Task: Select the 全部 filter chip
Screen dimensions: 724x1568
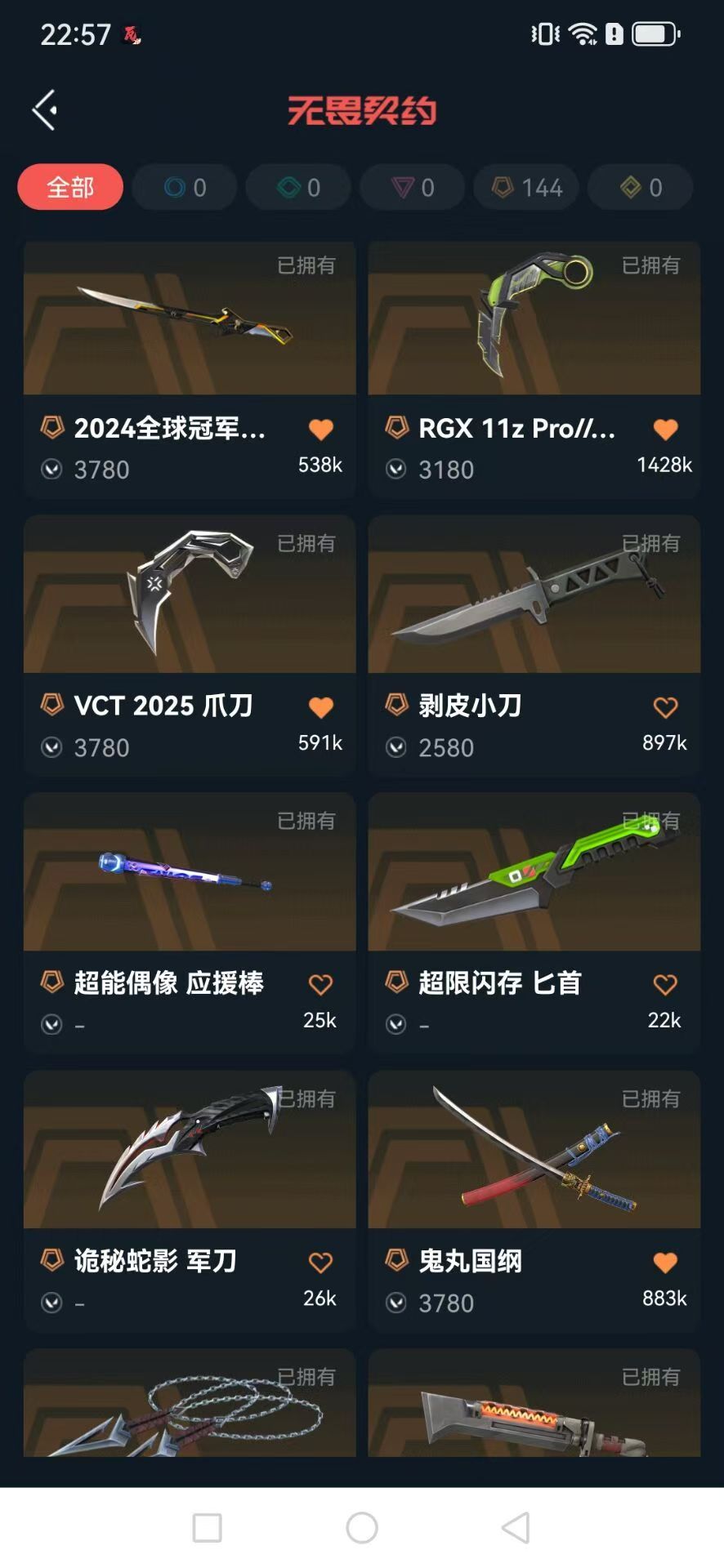Action: (70, 187)
